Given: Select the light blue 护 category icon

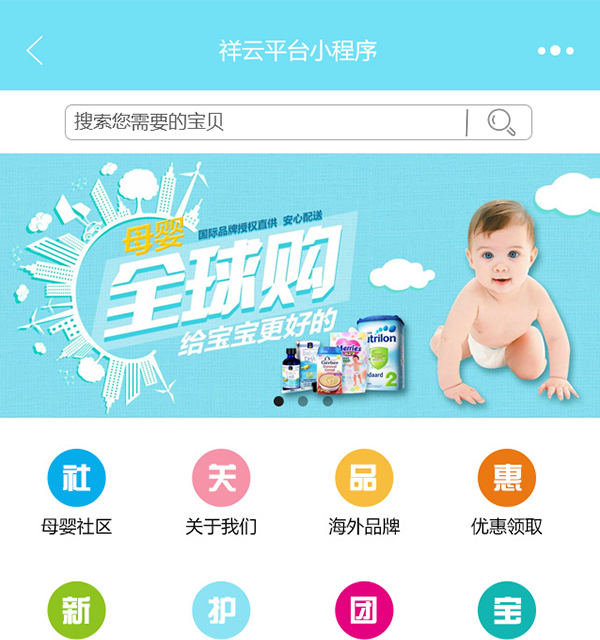Looking at the screenshot, I should 221,610.
